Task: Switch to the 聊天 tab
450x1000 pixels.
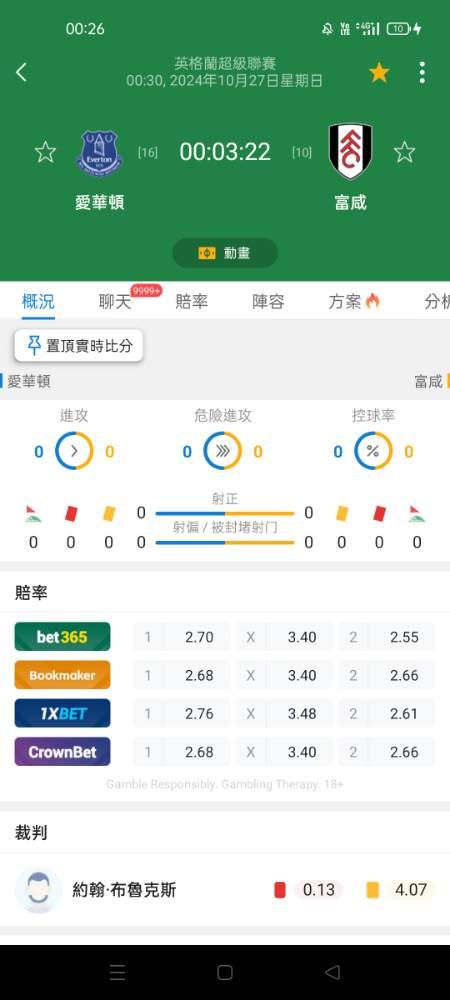Action: pos(115,302)
